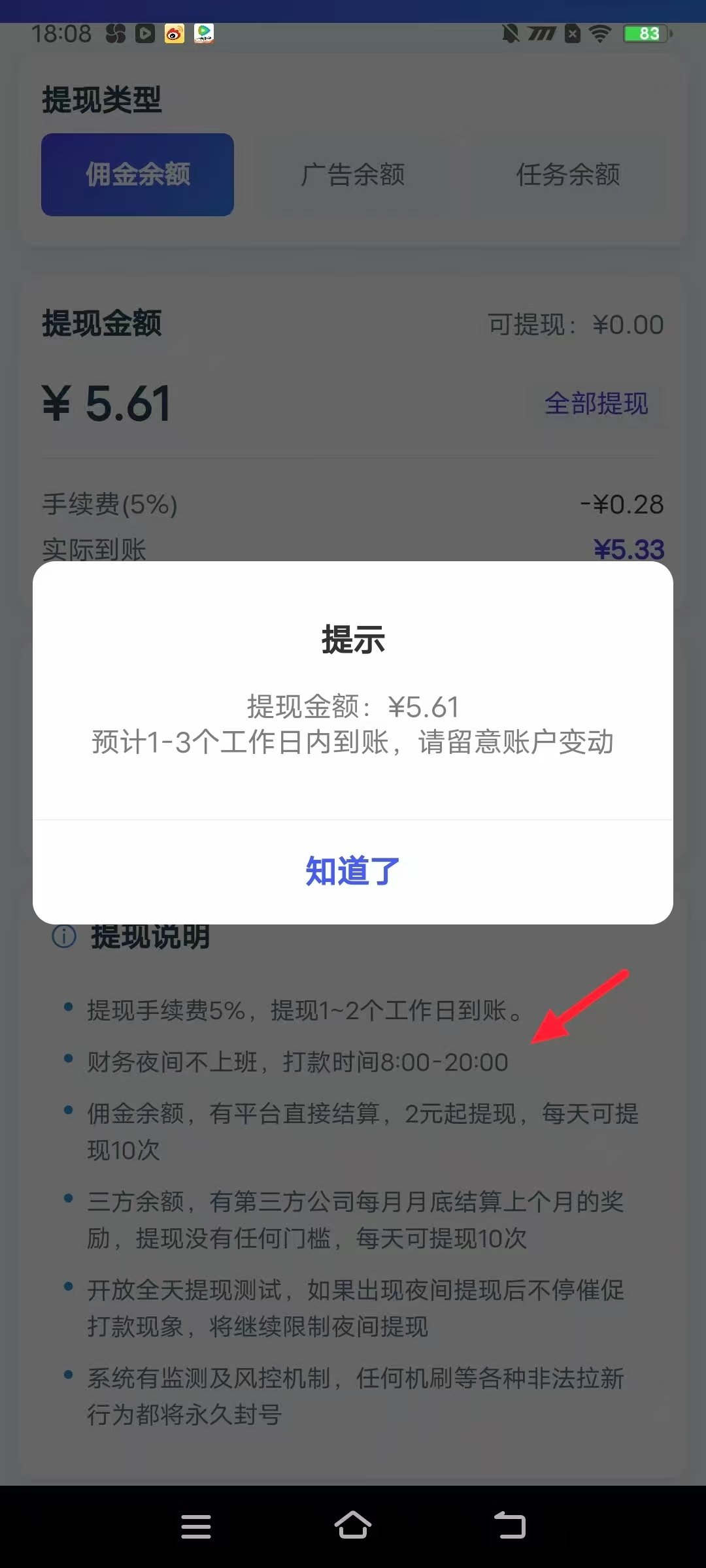This screenshot has height=1568, width=706.
Task: Open the Weibo notification icon
Action: (x=173, y=34)
